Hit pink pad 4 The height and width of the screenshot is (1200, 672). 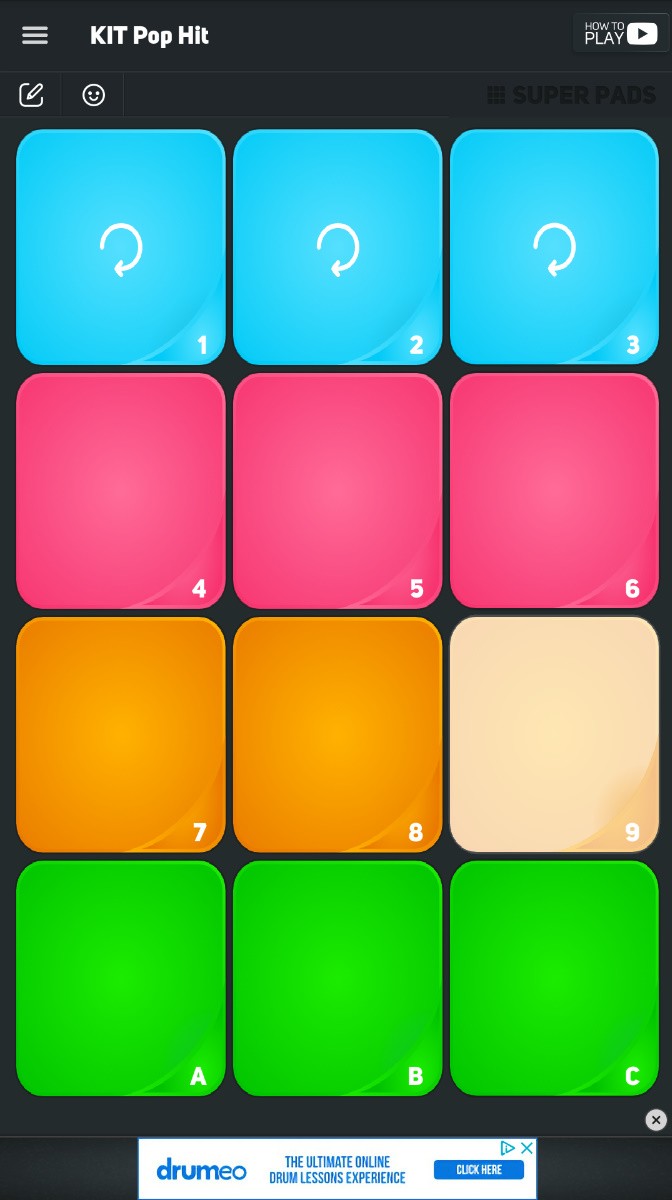tap(121, 491)
